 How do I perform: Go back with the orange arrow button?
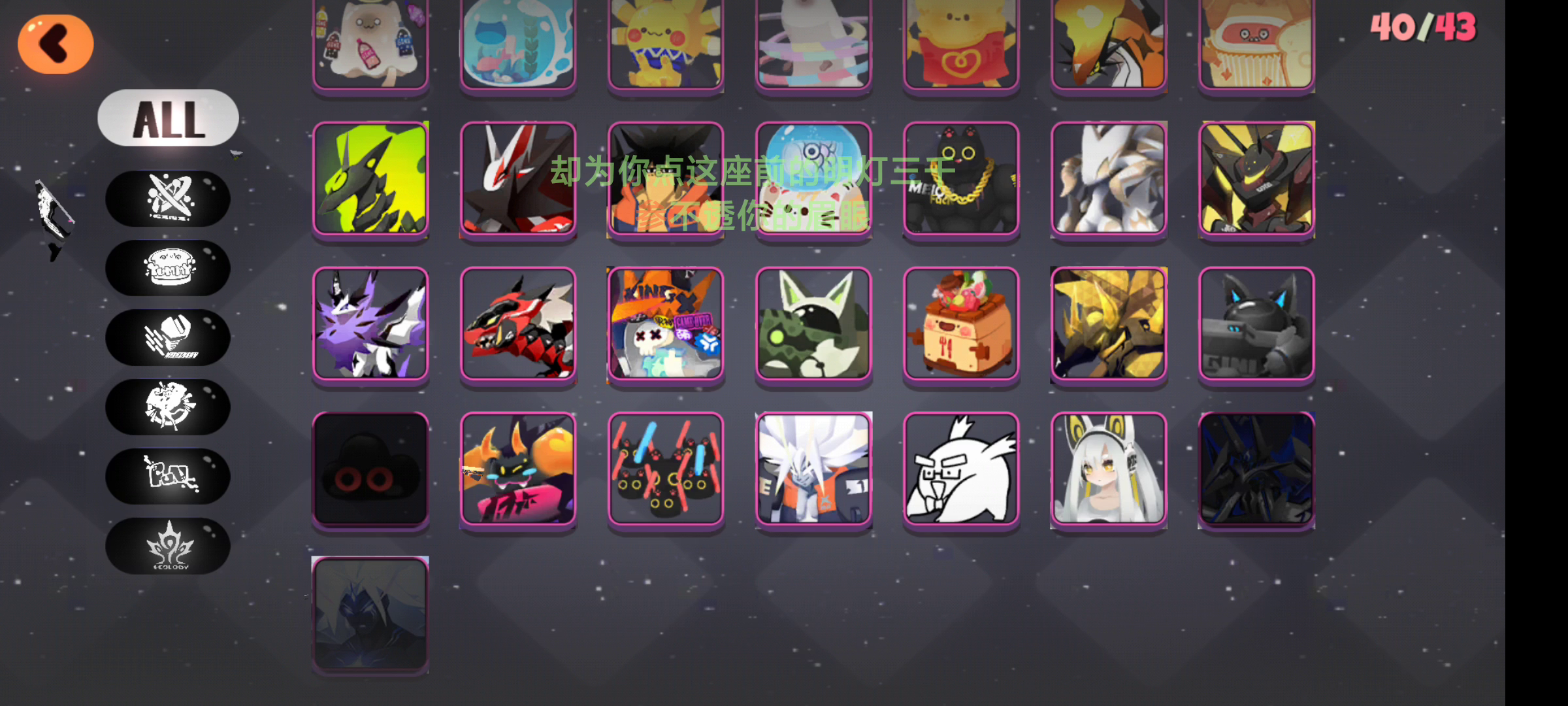tap(56, 44)
